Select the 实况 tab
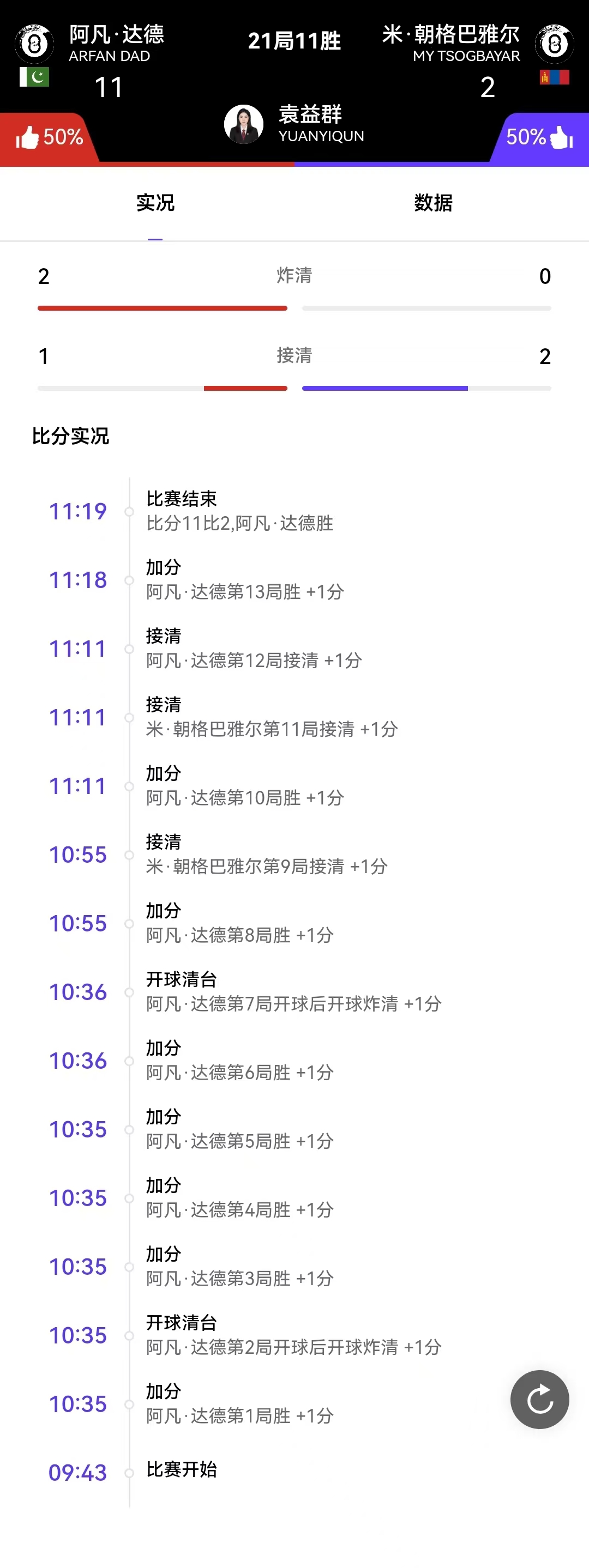 tap(155, 203)
